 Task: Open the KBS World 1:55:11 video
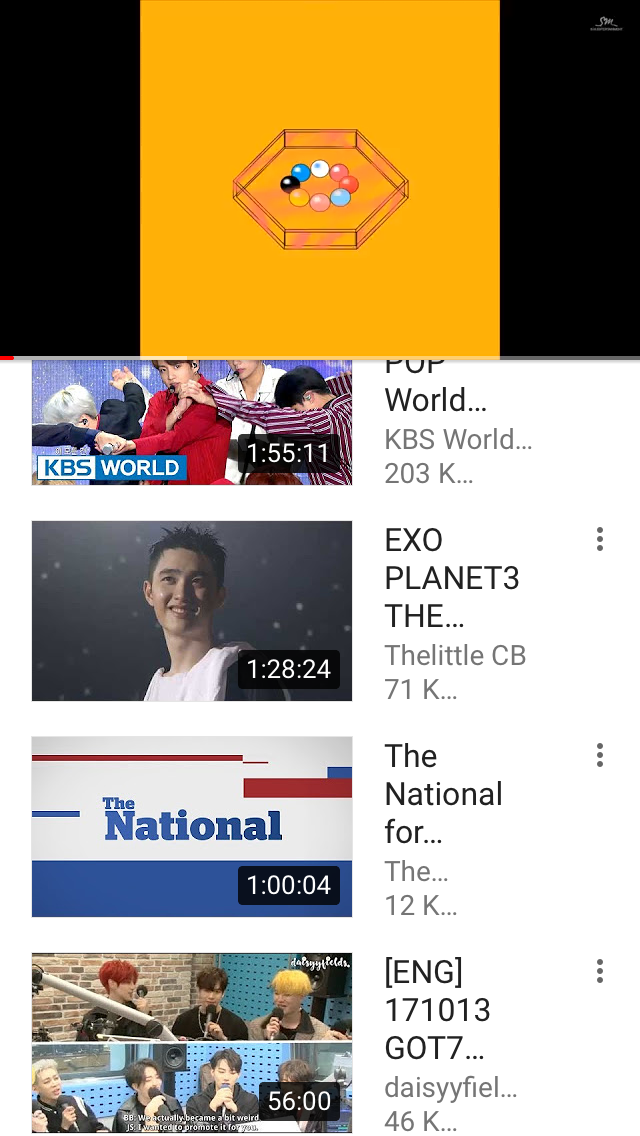(192, 424)
